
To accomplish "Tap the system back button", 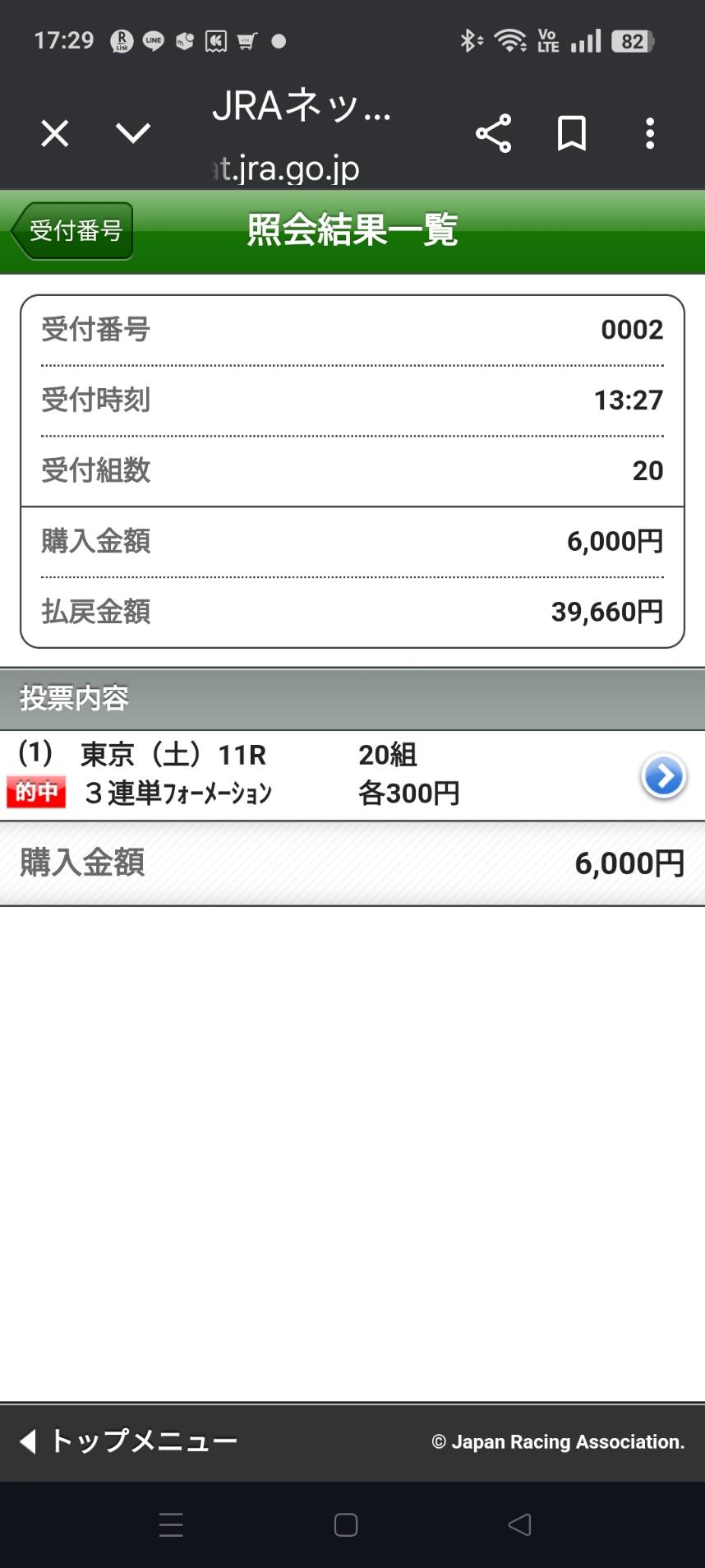I will [519, 1525].
